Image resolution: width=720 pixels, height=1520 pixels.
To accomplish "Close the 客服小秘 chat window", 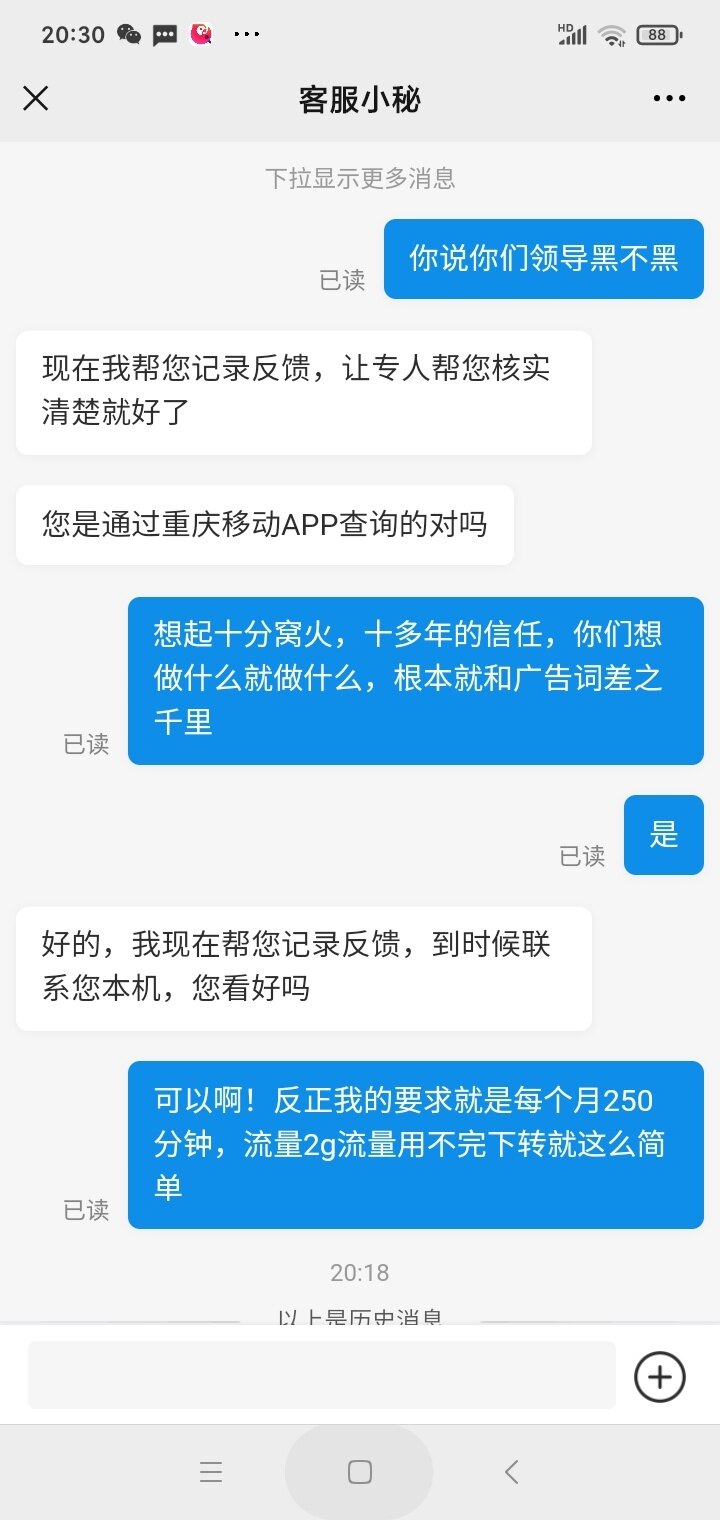I will (36, 98).
